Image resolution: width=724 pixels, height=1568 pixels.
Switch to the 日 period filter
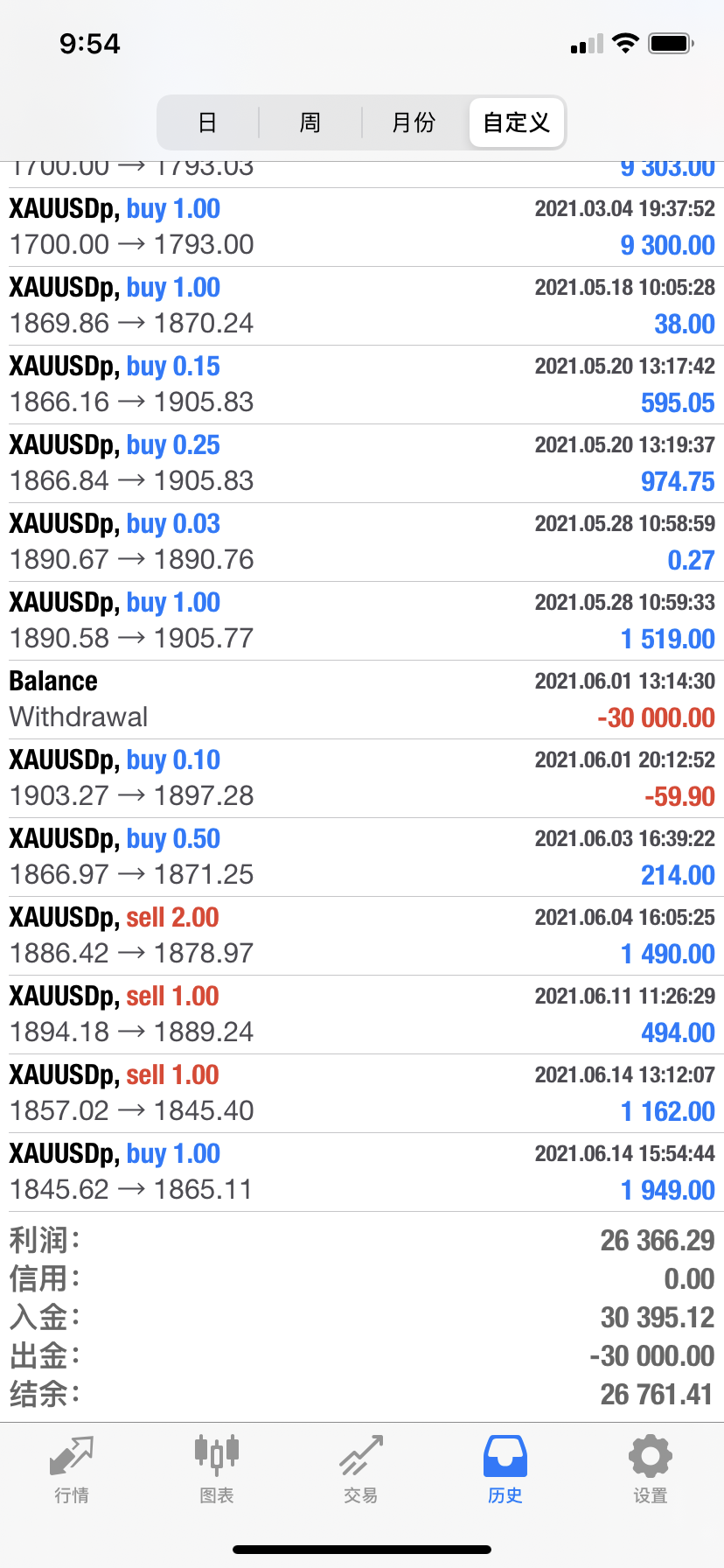click(207, 122)
